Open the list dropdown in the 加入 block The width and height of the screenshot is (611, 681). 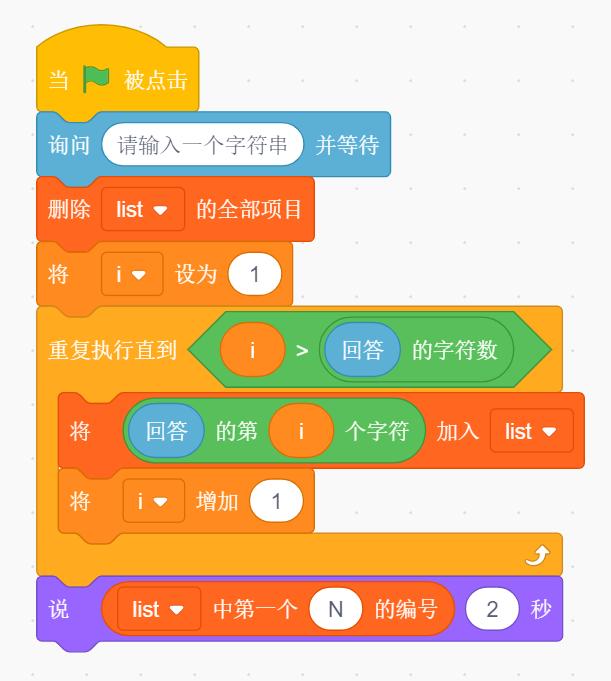532,431
